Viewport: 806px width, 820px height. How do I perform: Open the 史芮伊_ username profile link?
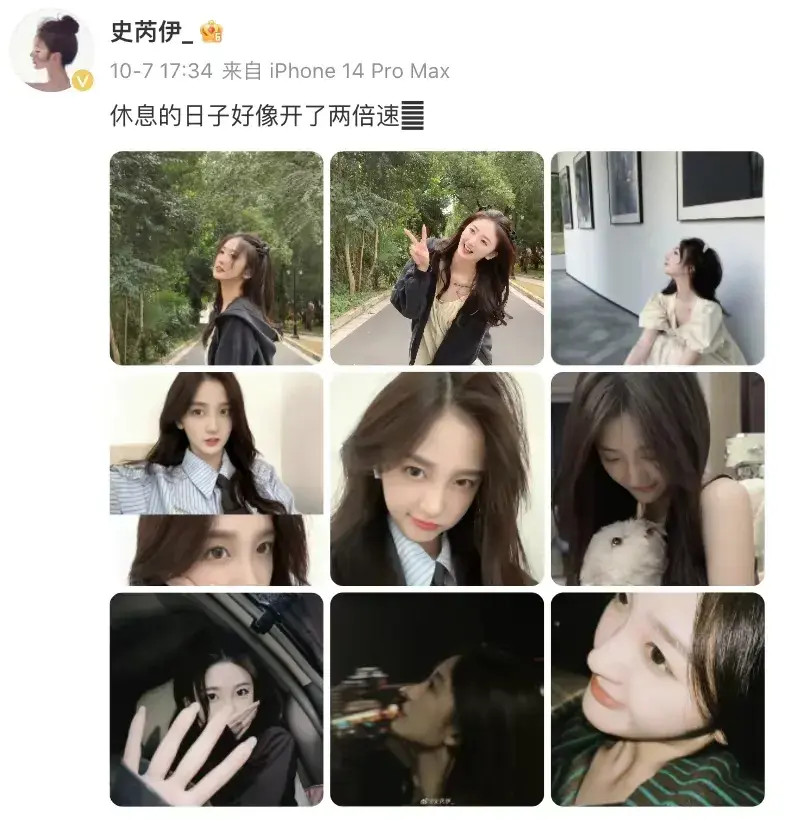pyautogui.click(x=150, y=33)
